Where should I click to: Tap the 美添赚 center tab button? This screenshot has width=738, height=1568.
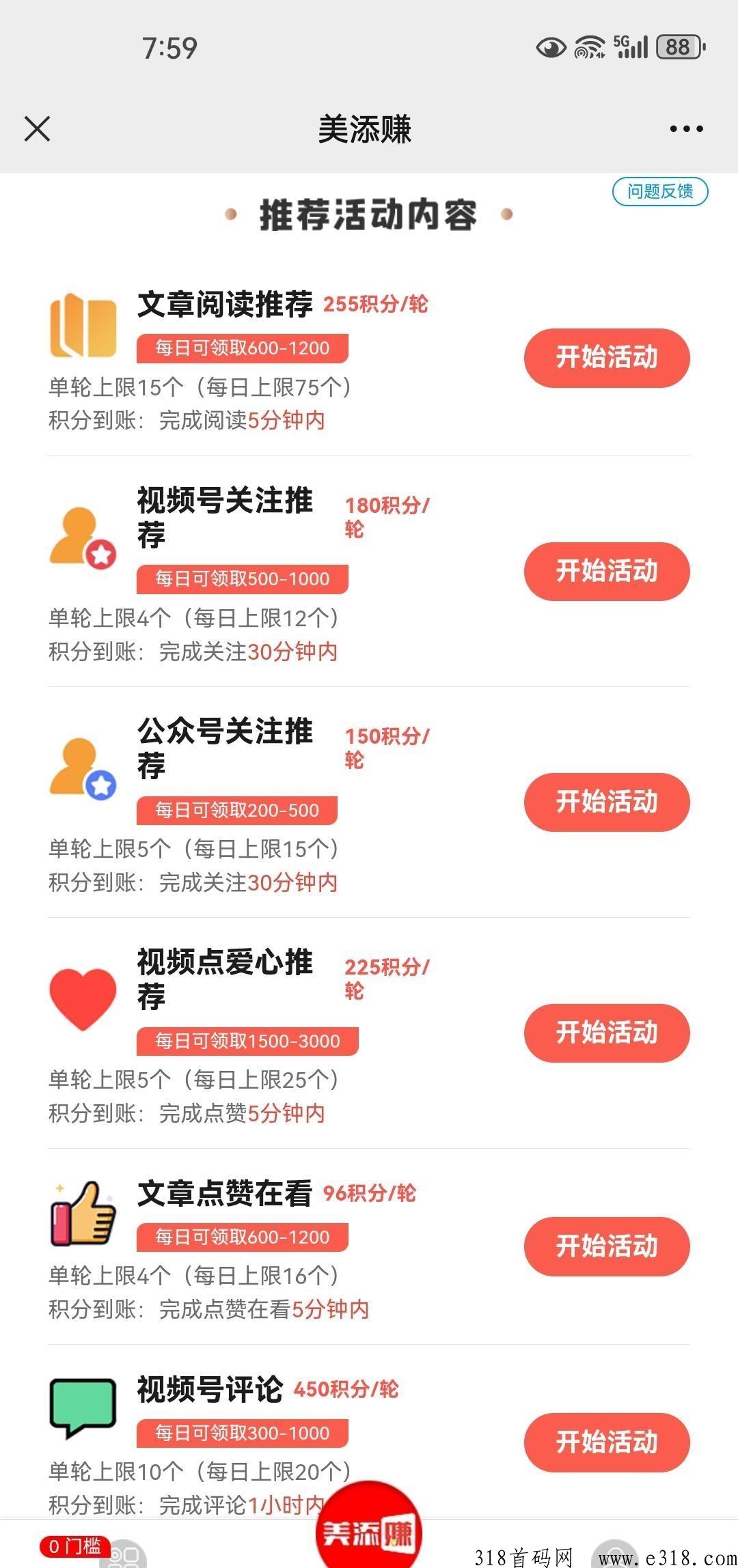coord(368,1530)
